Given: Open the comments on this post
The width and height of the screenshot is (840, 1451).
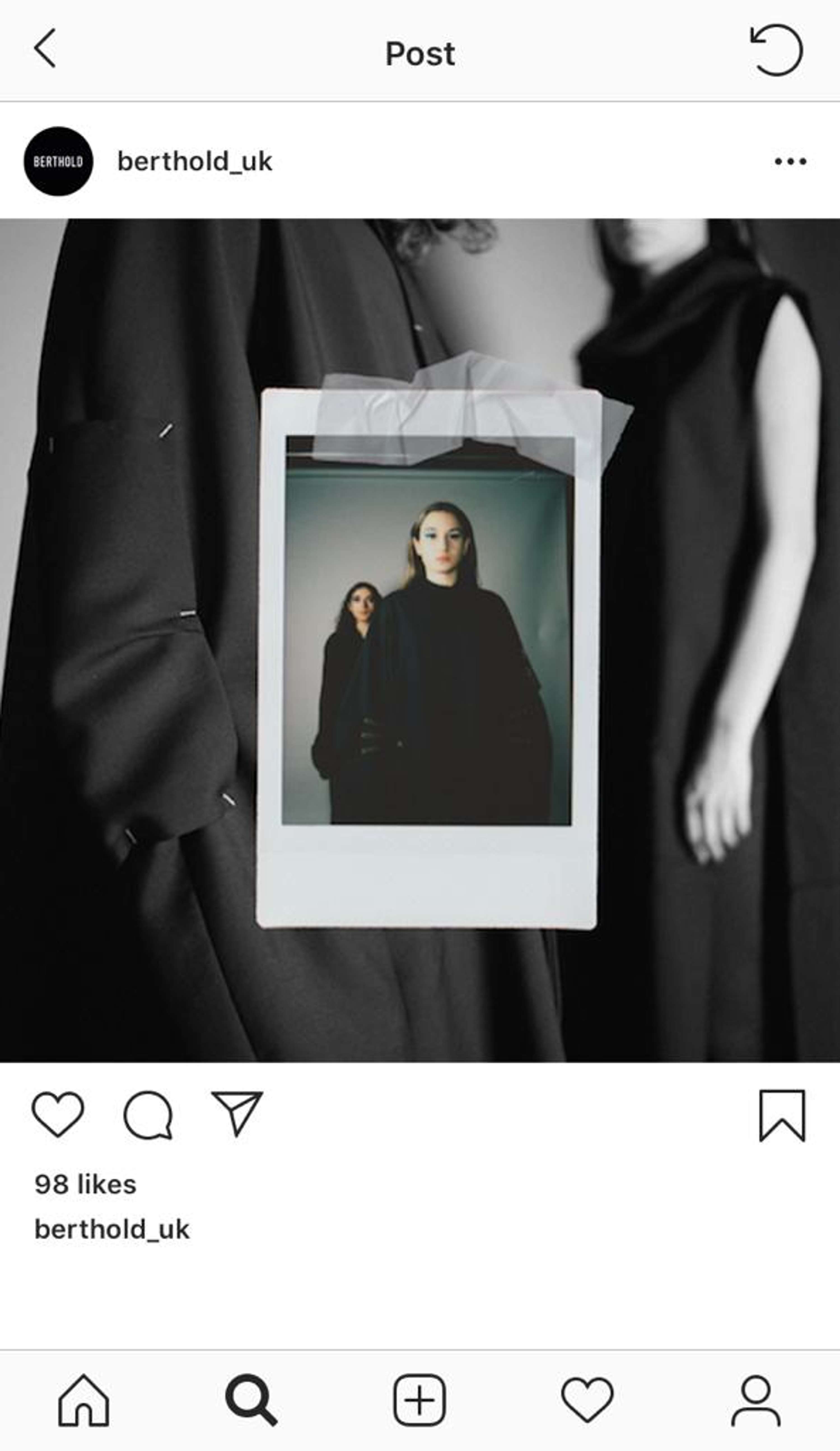Looking at the screenshot, I should [x=148, y=1115].
